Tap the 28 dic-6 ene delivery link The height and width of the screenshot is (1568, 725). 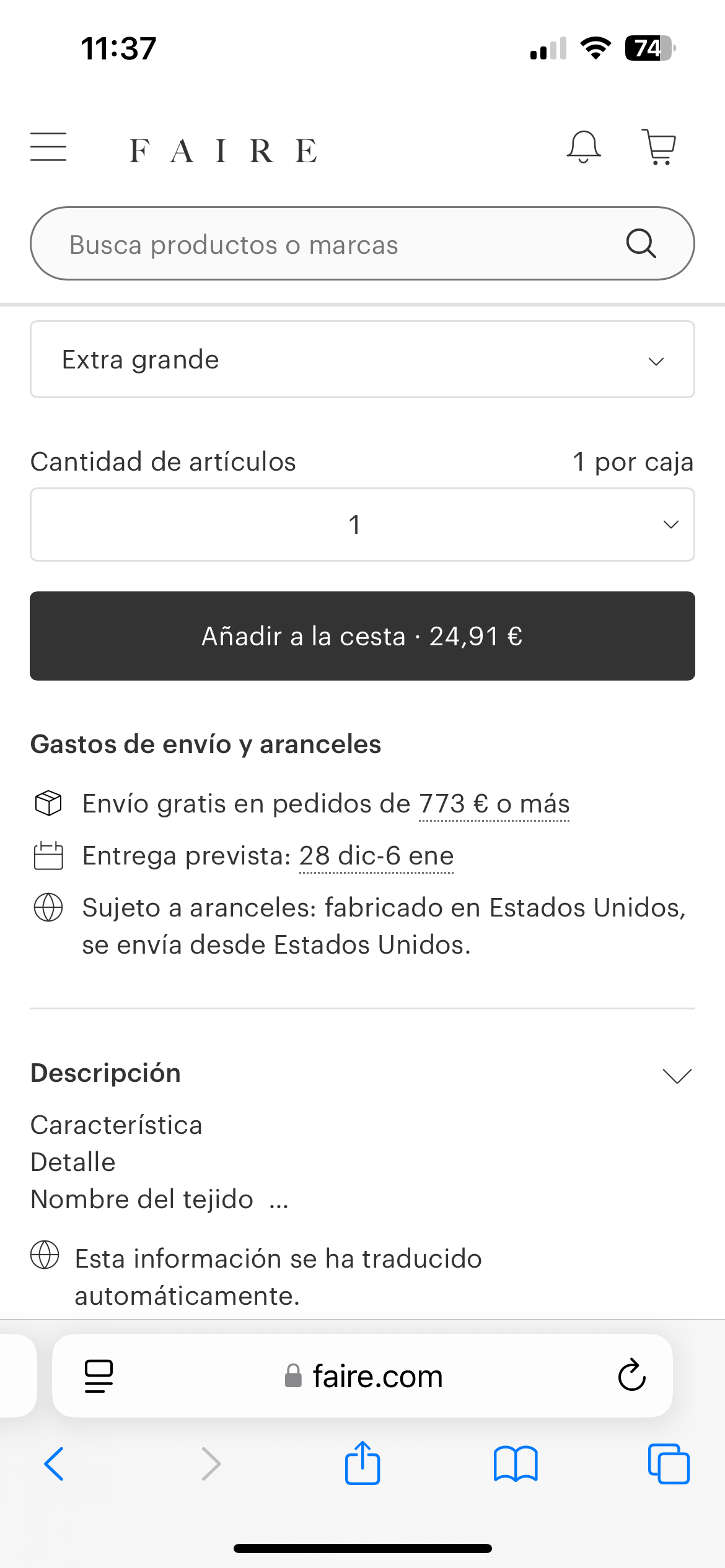376,856
